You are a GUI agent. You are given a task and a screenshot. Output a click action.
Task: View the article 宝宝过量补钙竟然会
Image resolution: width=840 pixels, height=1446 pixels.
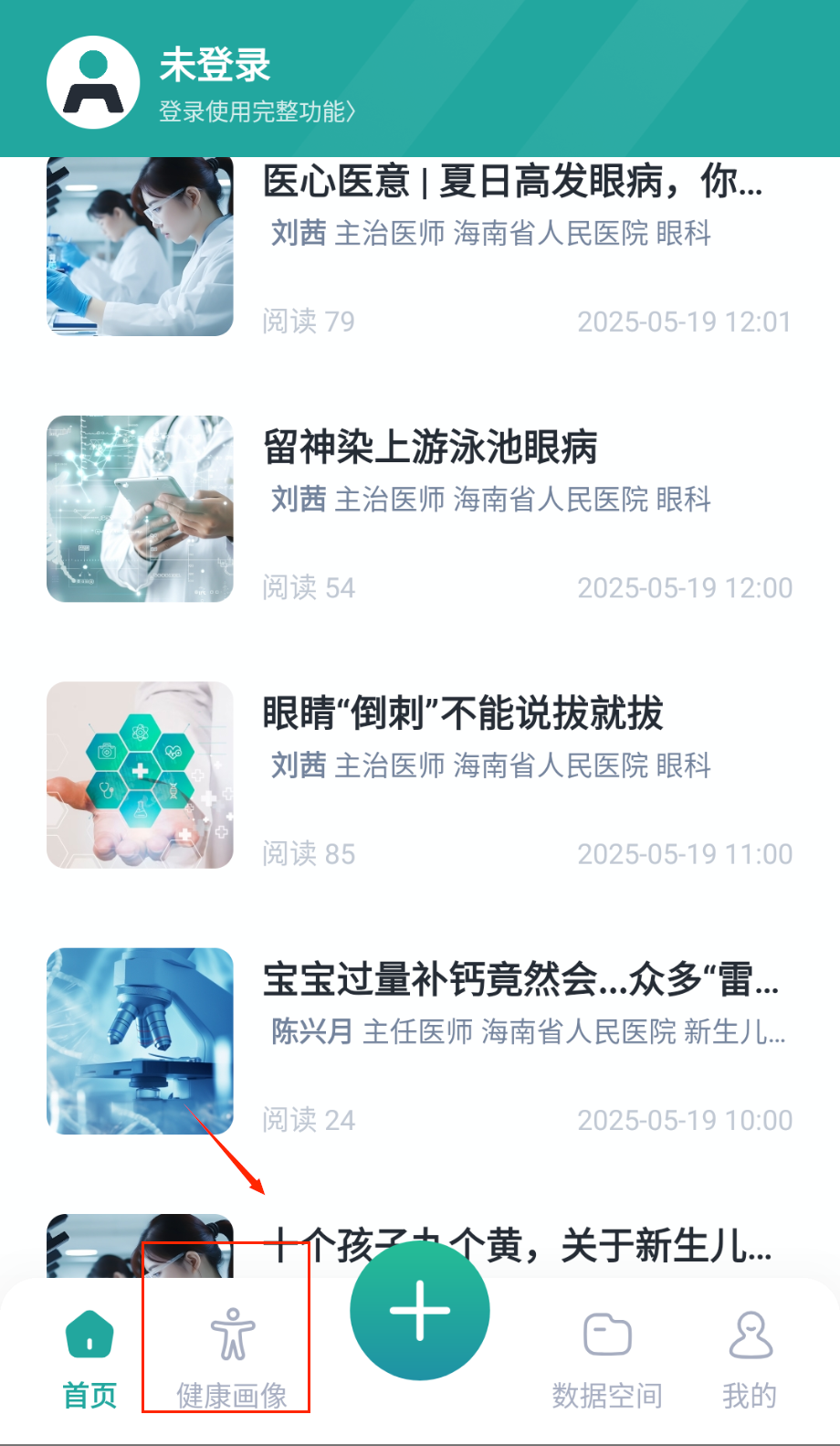(520, 980)
